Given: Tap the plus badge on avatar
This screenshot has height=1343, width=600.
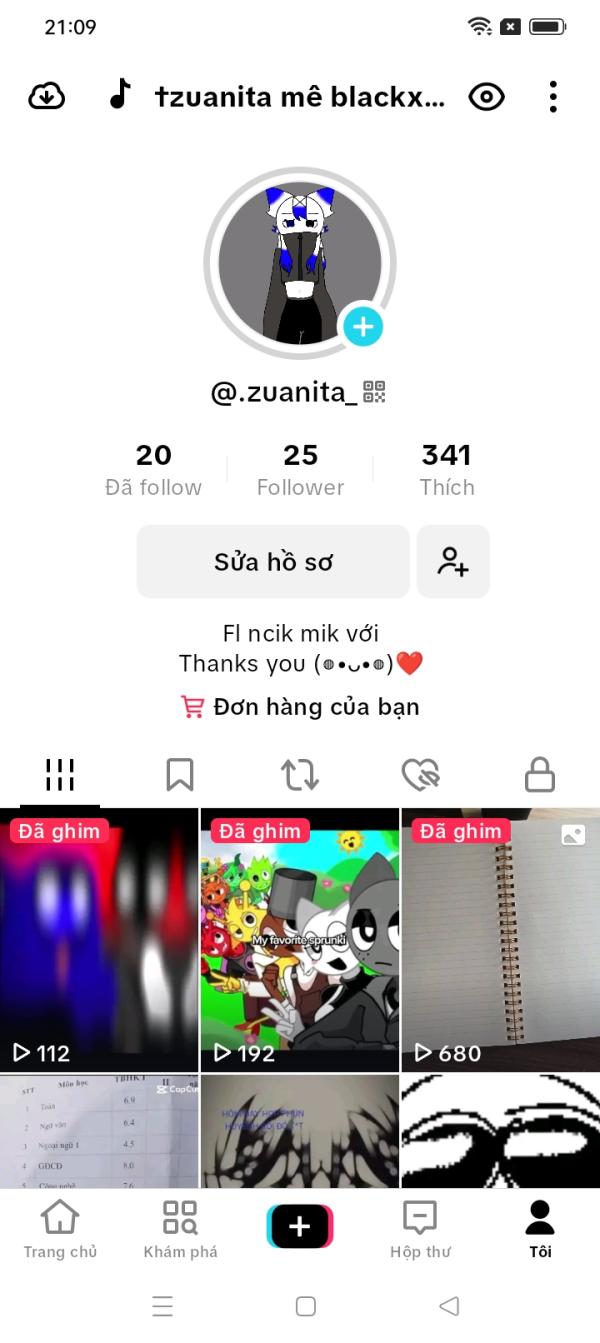Looking at the screenshot, I should pos(363,326).
